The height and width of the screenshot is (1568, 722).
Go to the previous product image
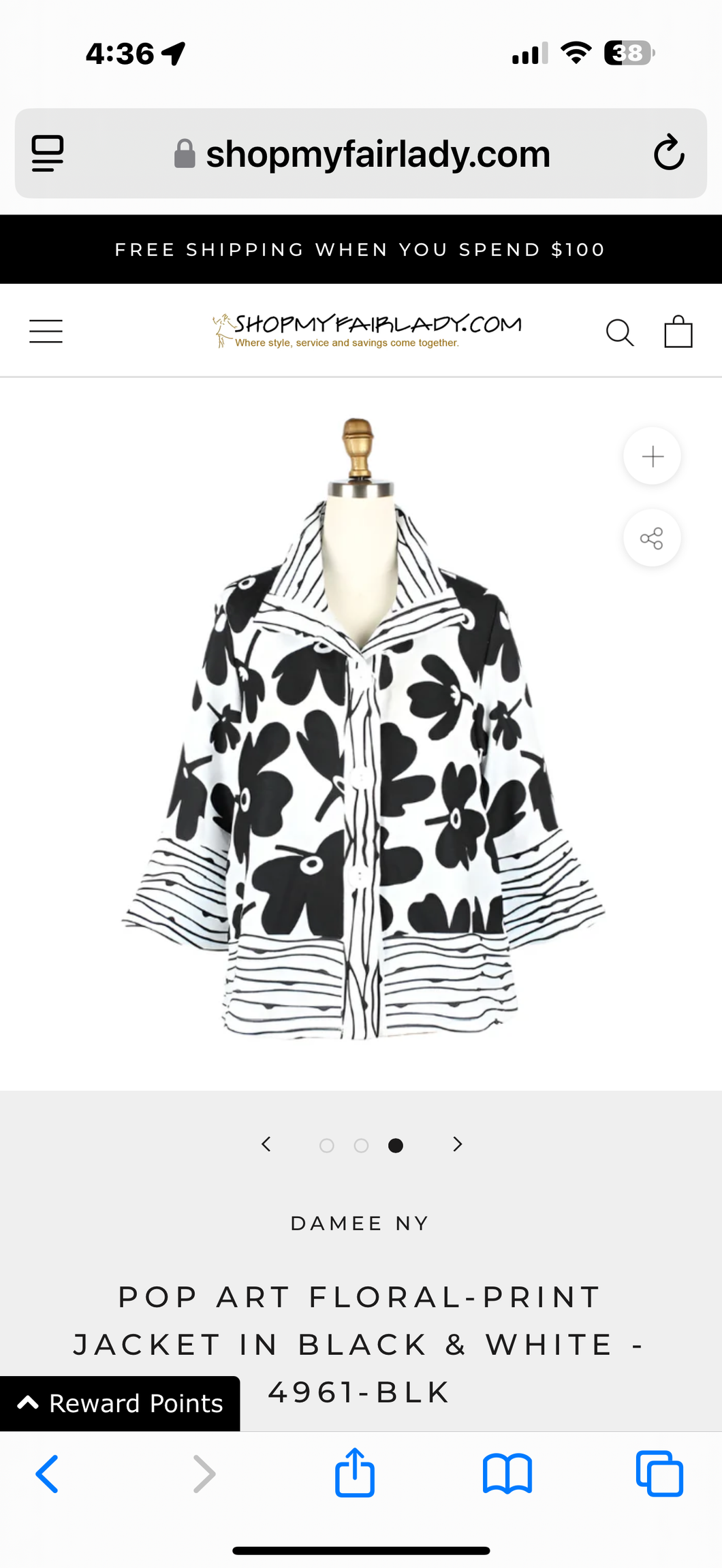pyautogui.click(x=266, y=1145)
